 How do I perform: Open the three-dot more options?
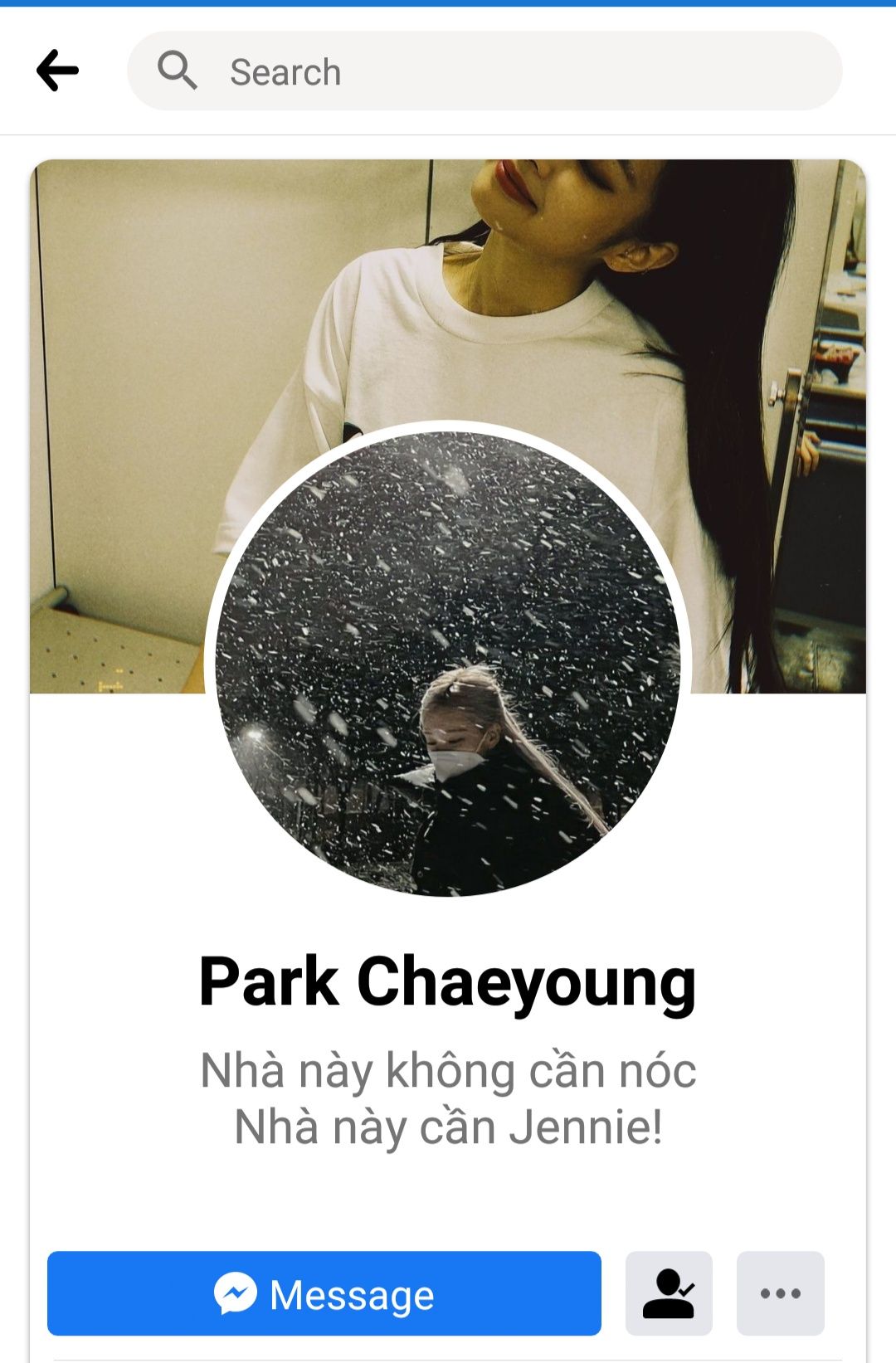pos(780,1293)
